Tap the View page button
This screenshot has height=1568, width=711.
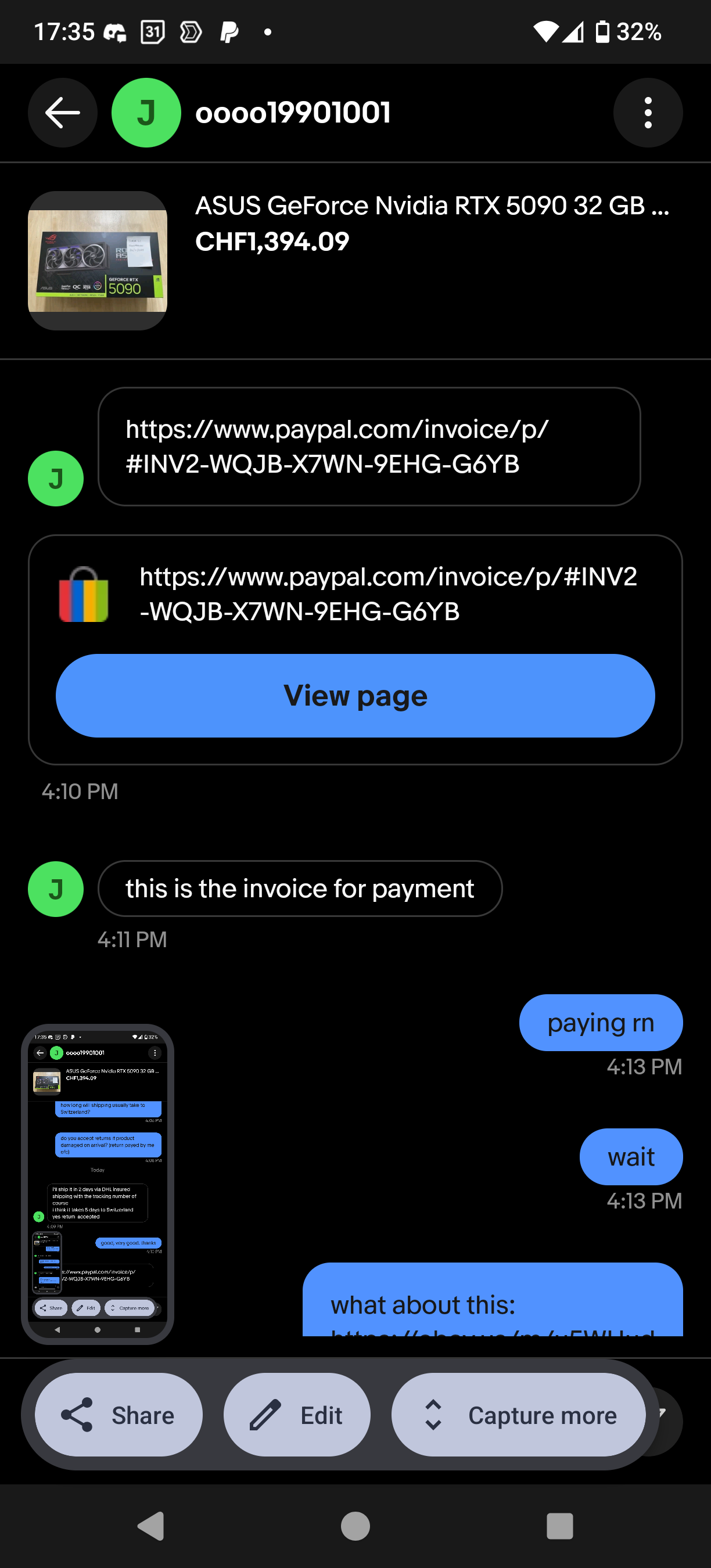click(355, 696)
